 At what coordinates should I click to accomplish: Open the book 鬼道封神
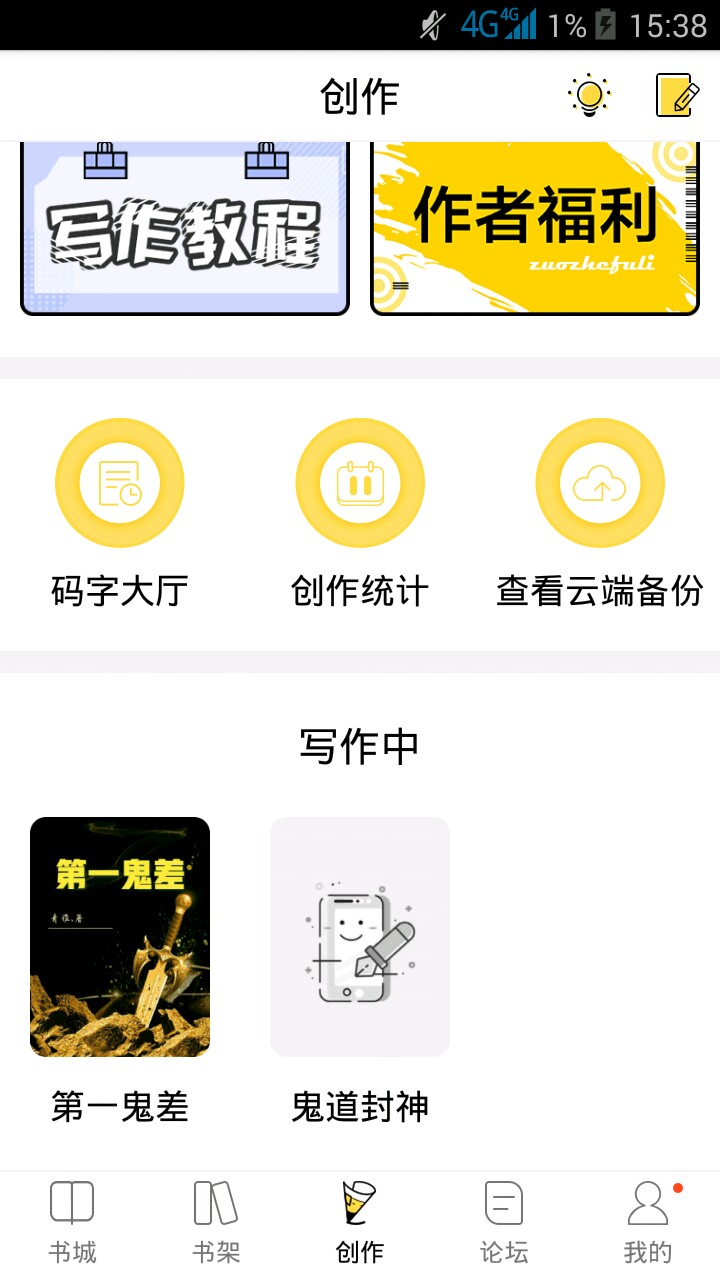click(x=360, y=937)
